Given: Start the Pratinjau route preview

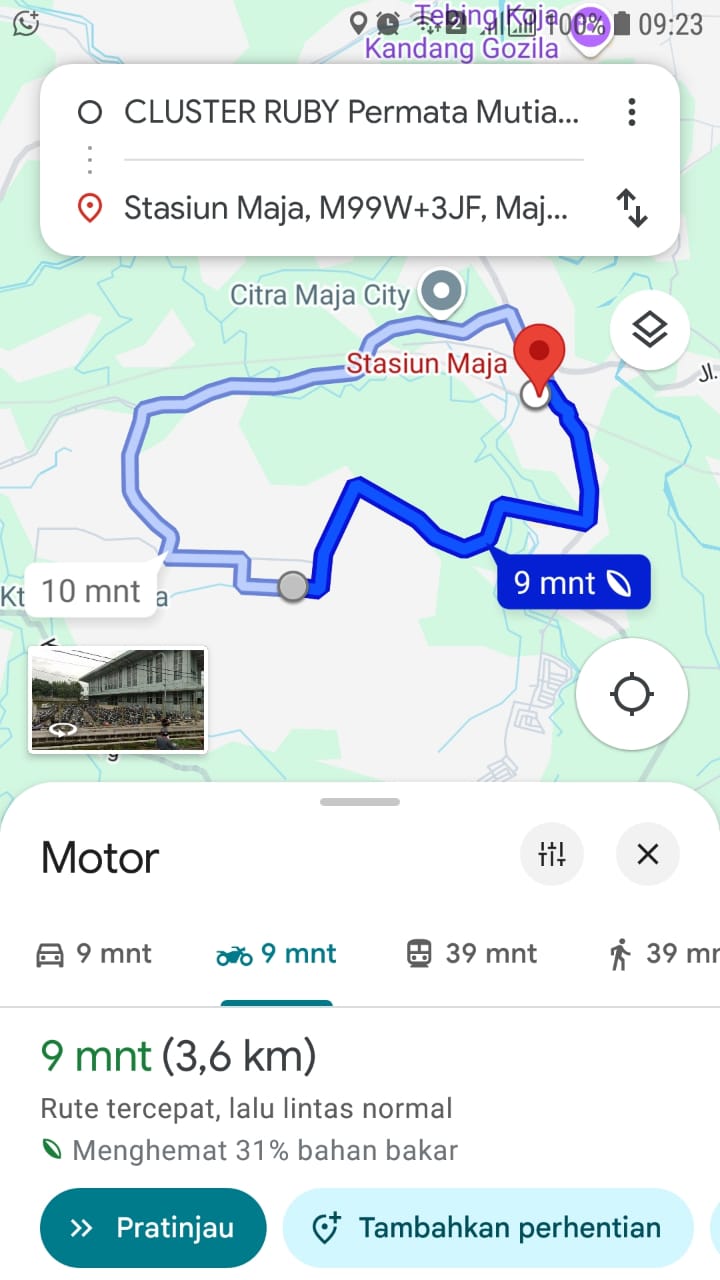Looking at the screenshot, I should click(153, 1227).
